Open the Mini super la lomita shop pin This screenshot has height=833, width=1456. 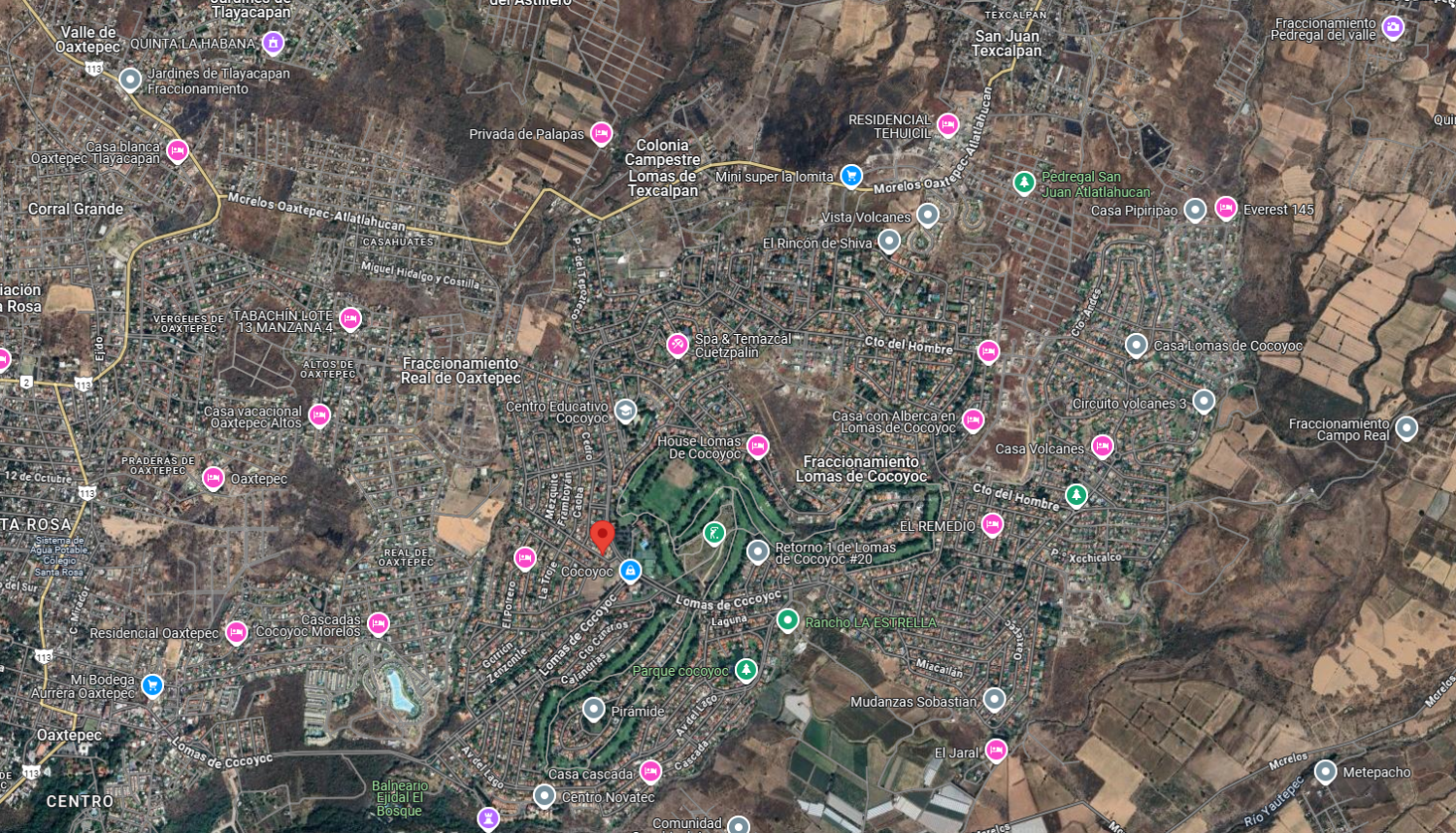point(851,176)
